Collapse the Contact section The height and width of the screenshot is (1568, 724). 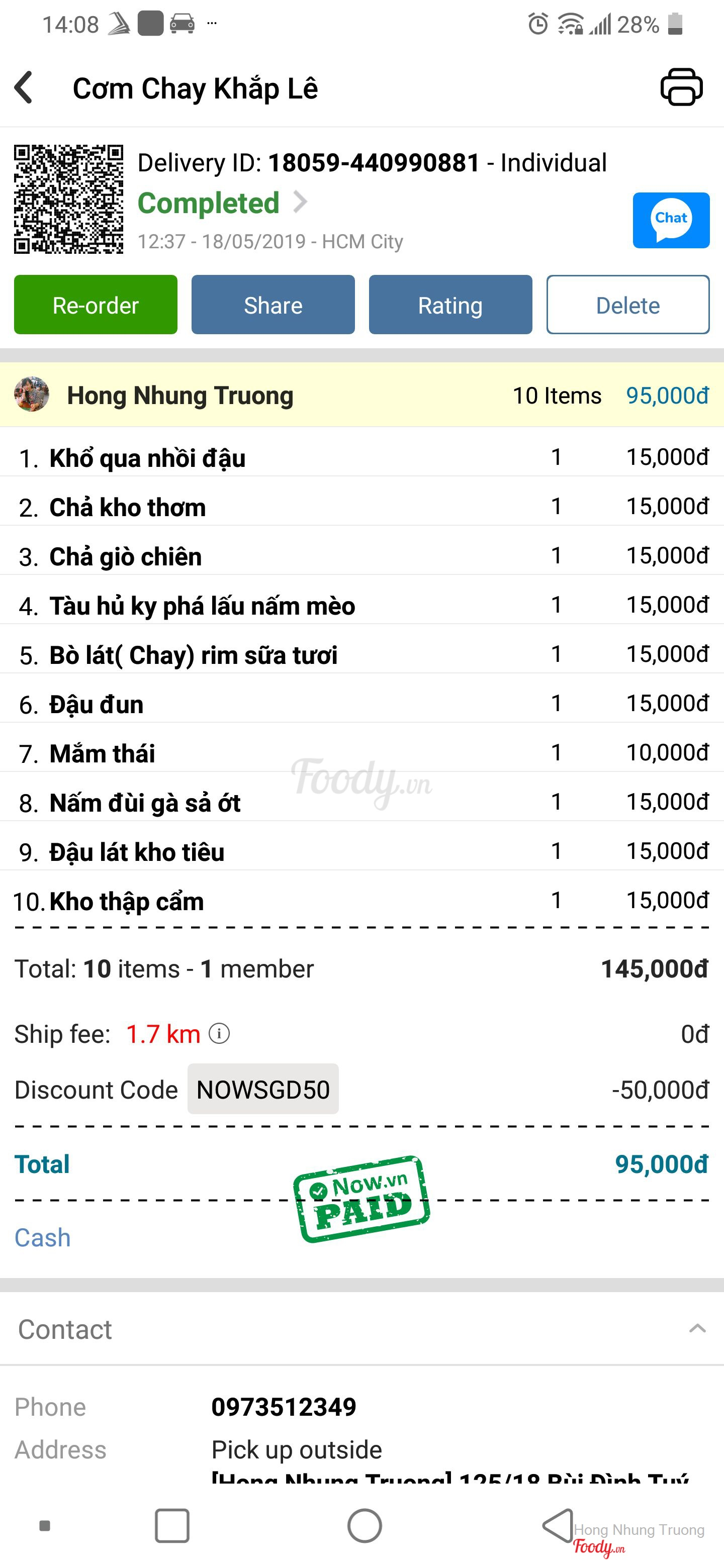pyautogui.click(x=697, y=1329)
